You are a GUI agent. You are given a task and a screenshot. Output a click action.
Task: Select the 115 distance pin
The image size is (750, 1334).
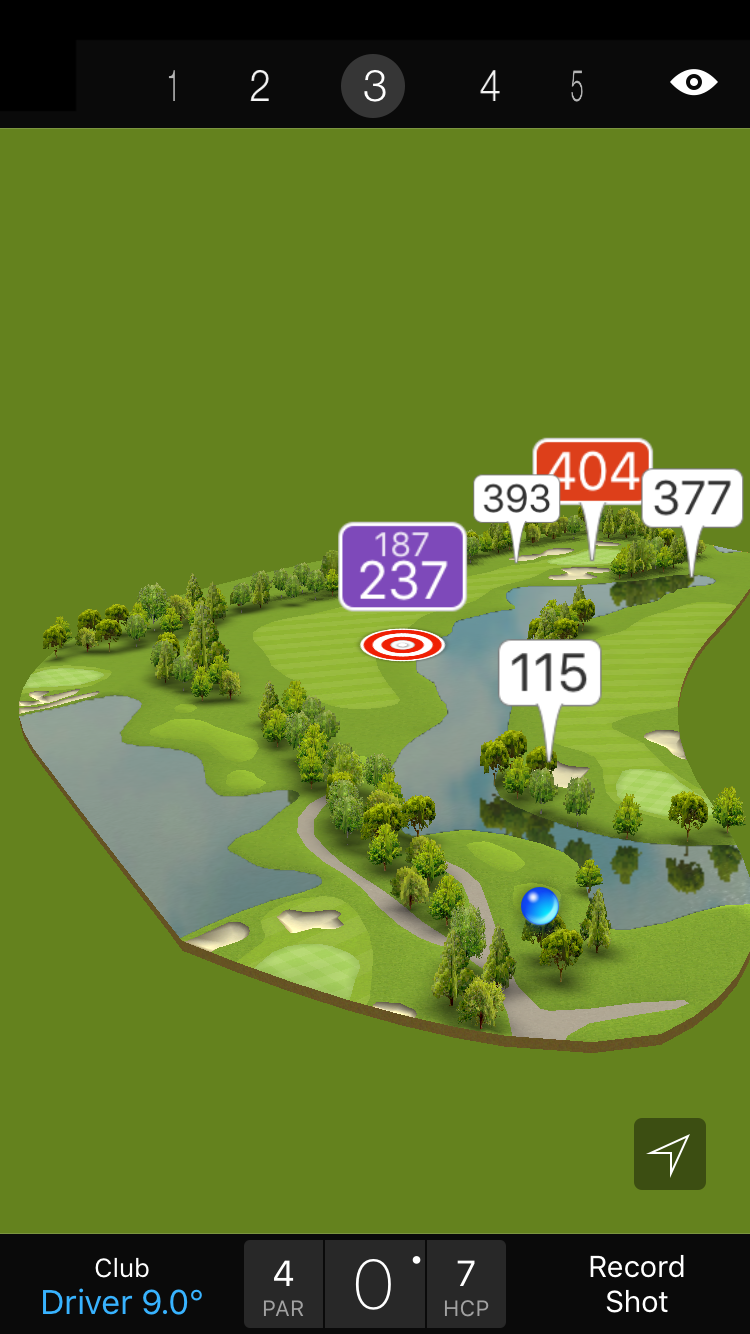tap(550, 673)
